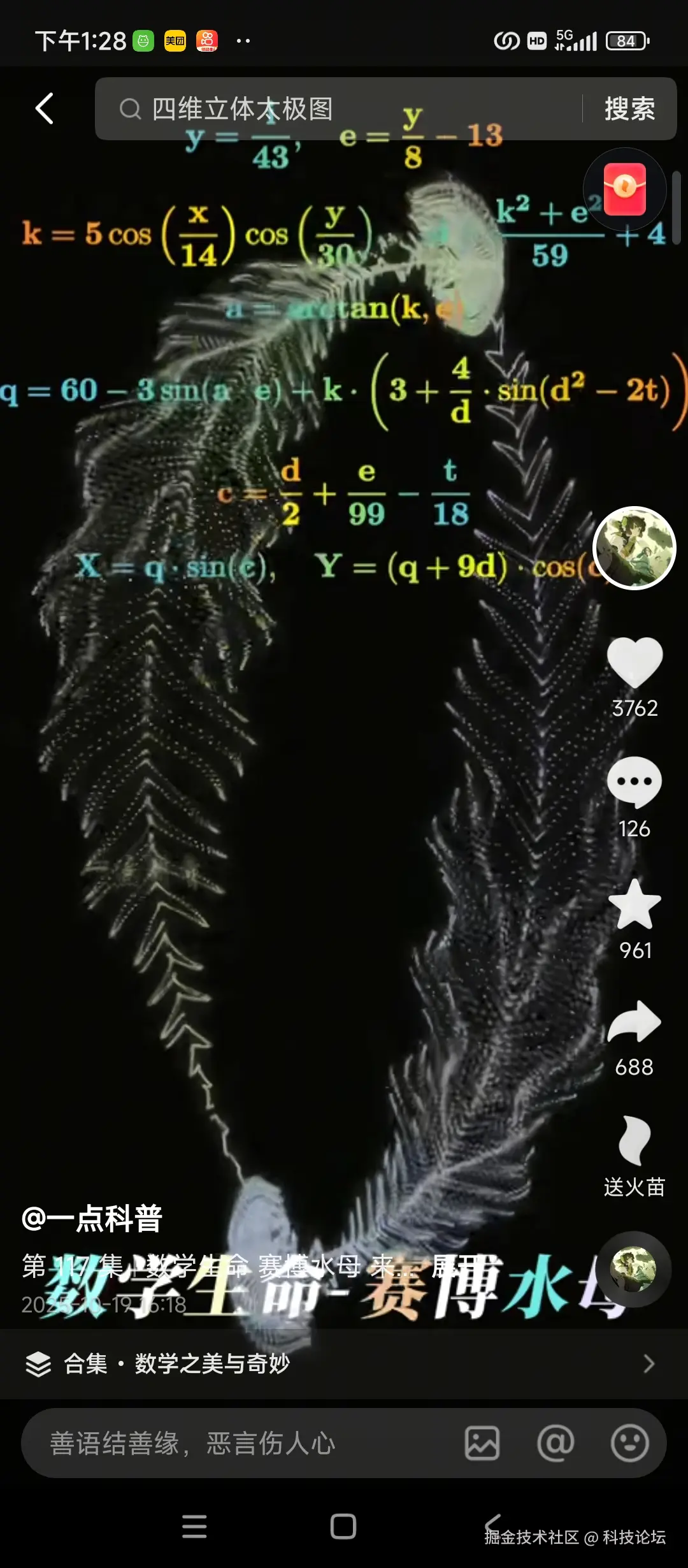Tap the magnifier icon in the search bar
The image size is (688, 1568).
[131, 108]
